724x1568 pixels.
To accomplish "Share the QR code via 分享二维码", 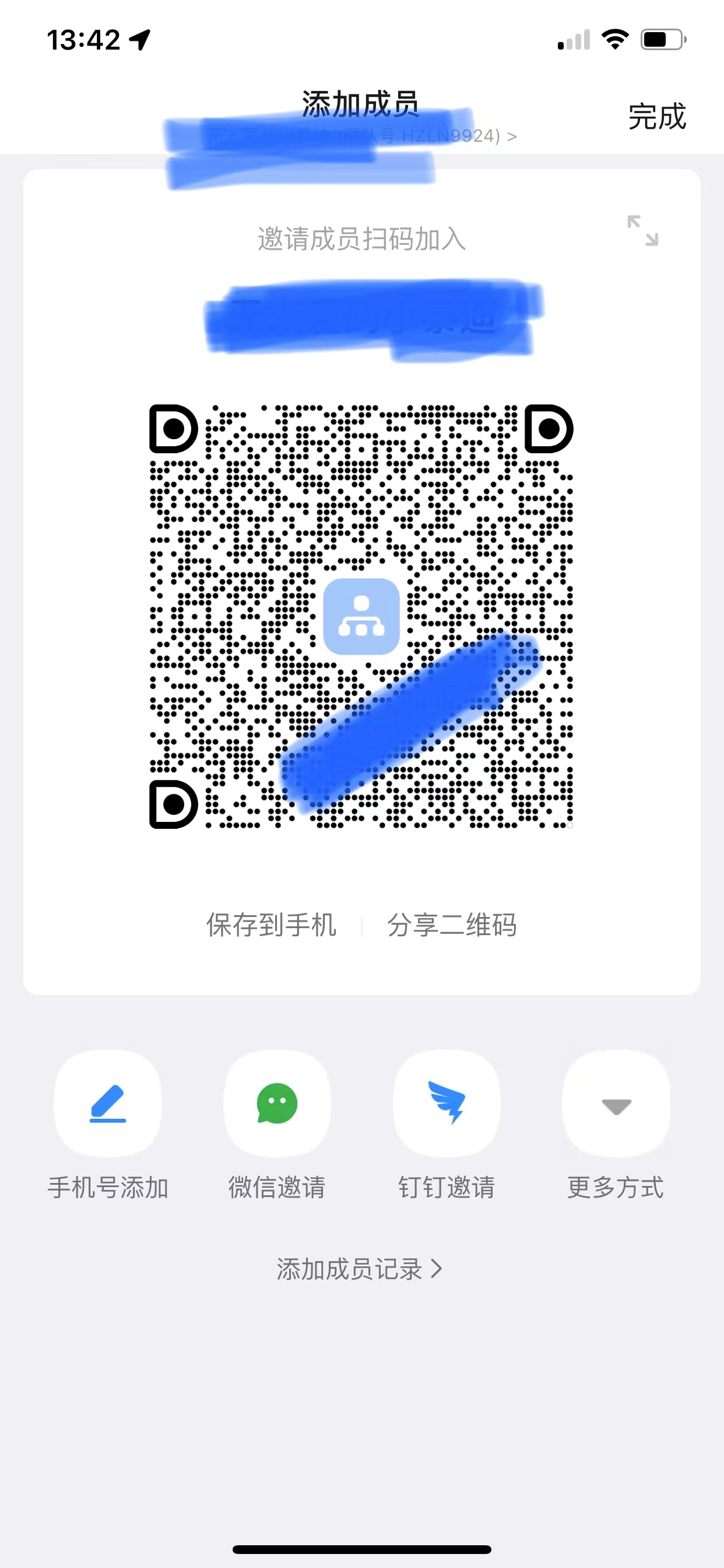I will (452, 925).
